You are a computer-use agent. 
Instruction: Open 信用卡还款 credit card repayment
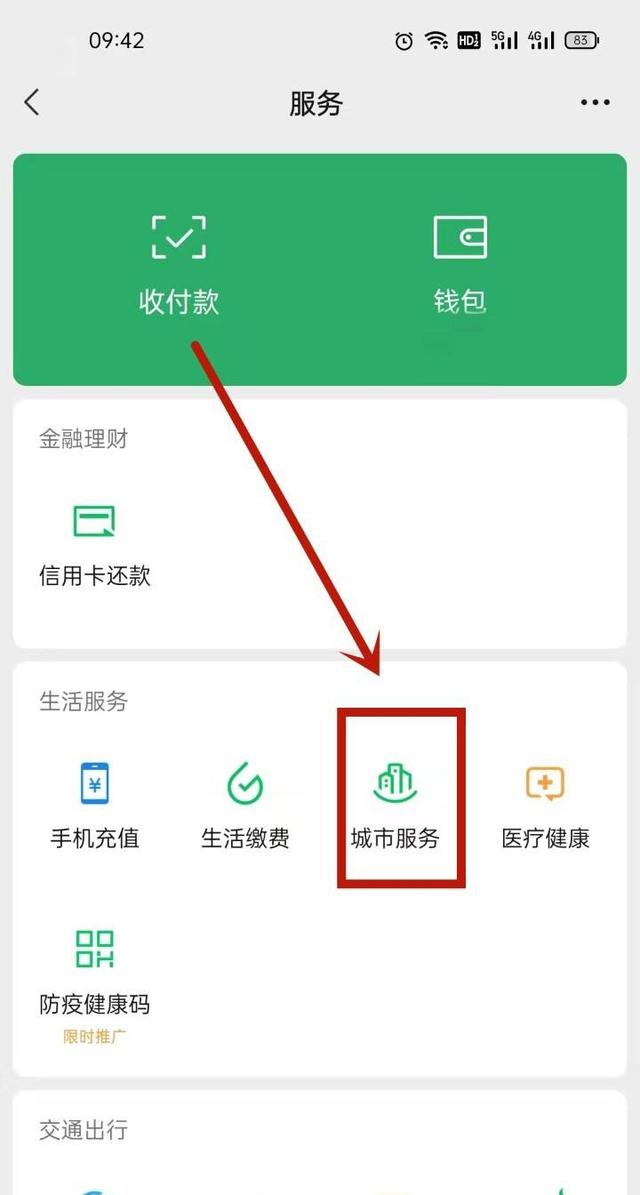coord(95,545)
